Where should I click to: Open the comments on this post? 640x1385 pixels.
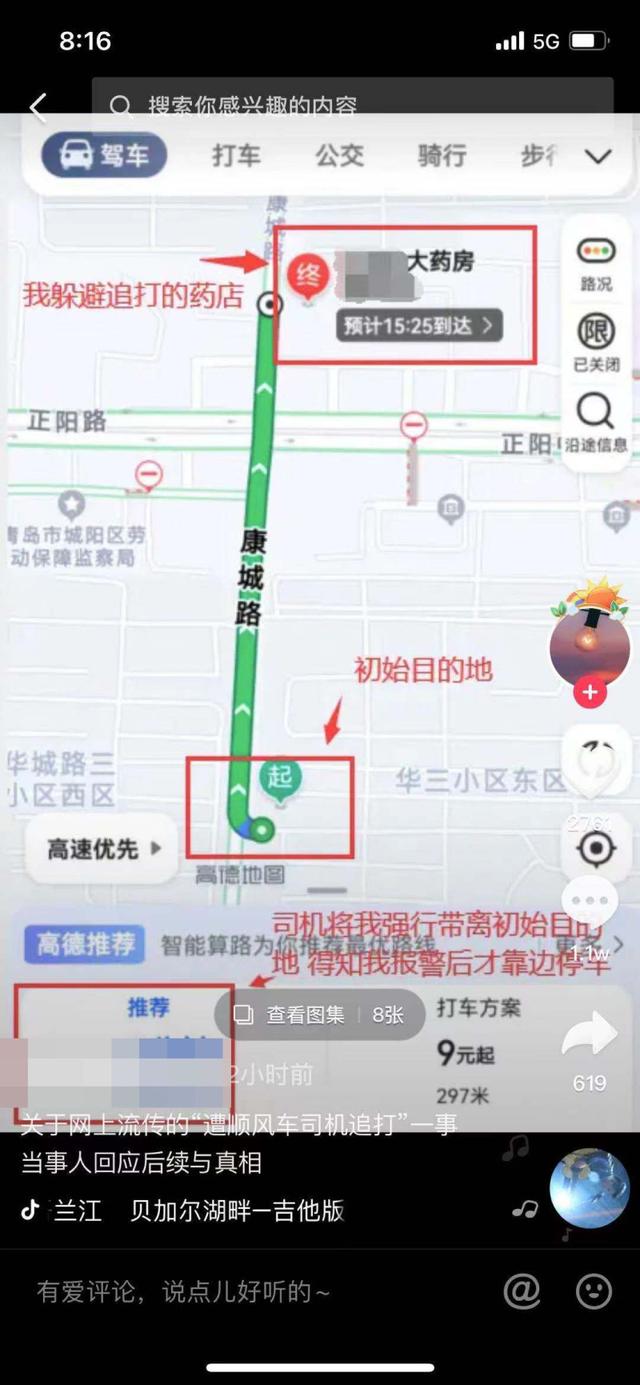click(x=590, y=904)
